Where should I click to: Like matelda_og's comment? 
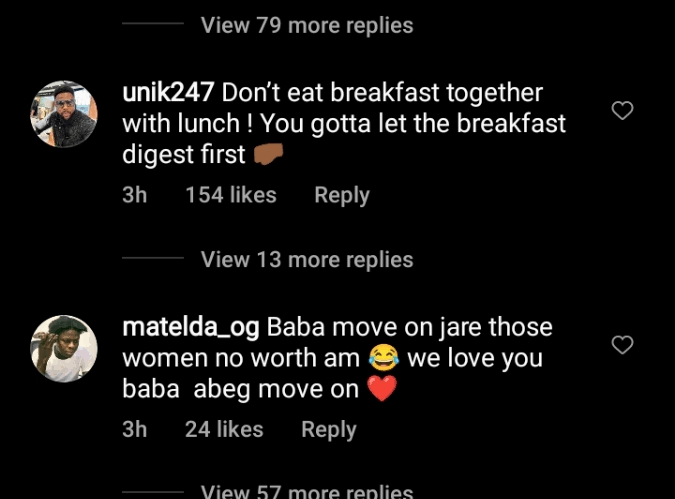622,345
